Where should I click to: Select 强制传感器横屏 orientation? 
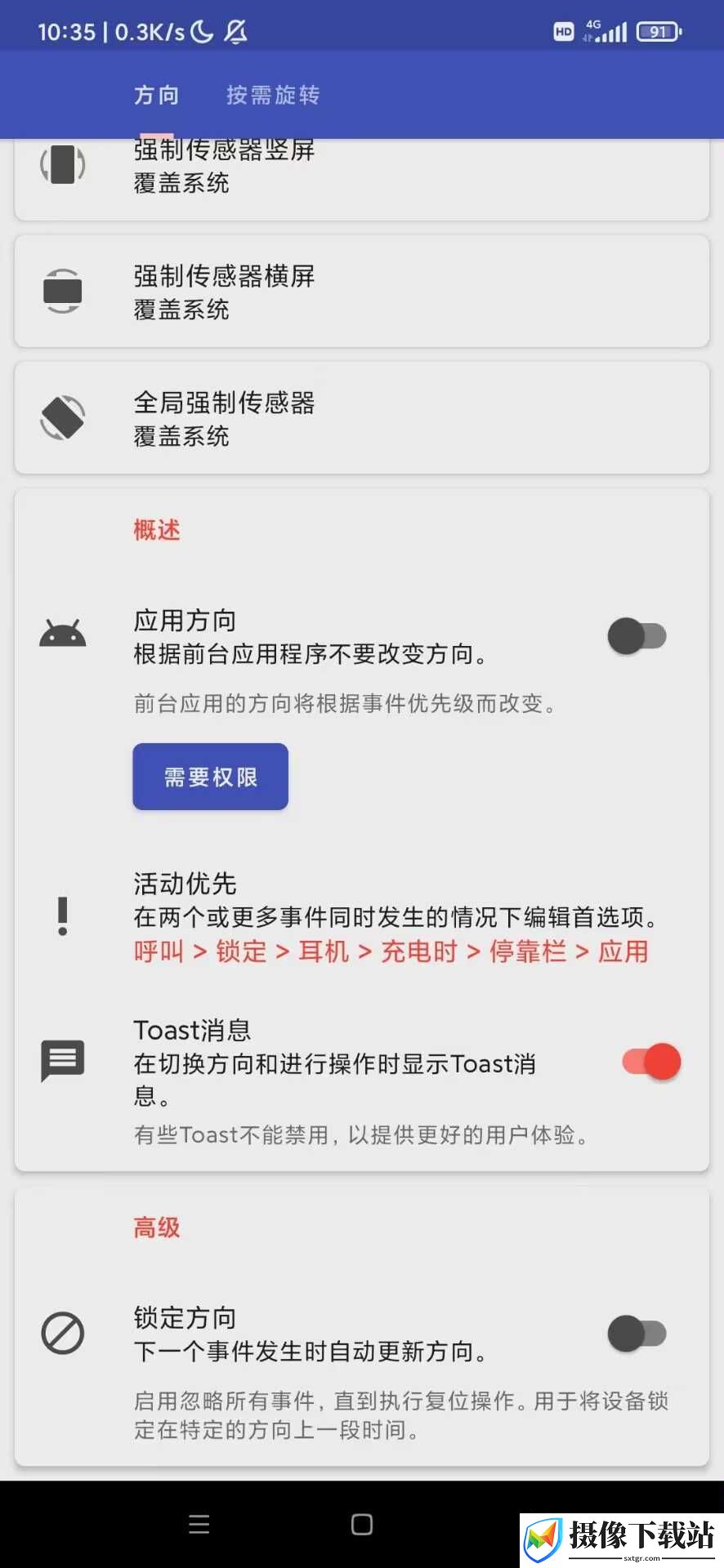click(x=362, y=292)
